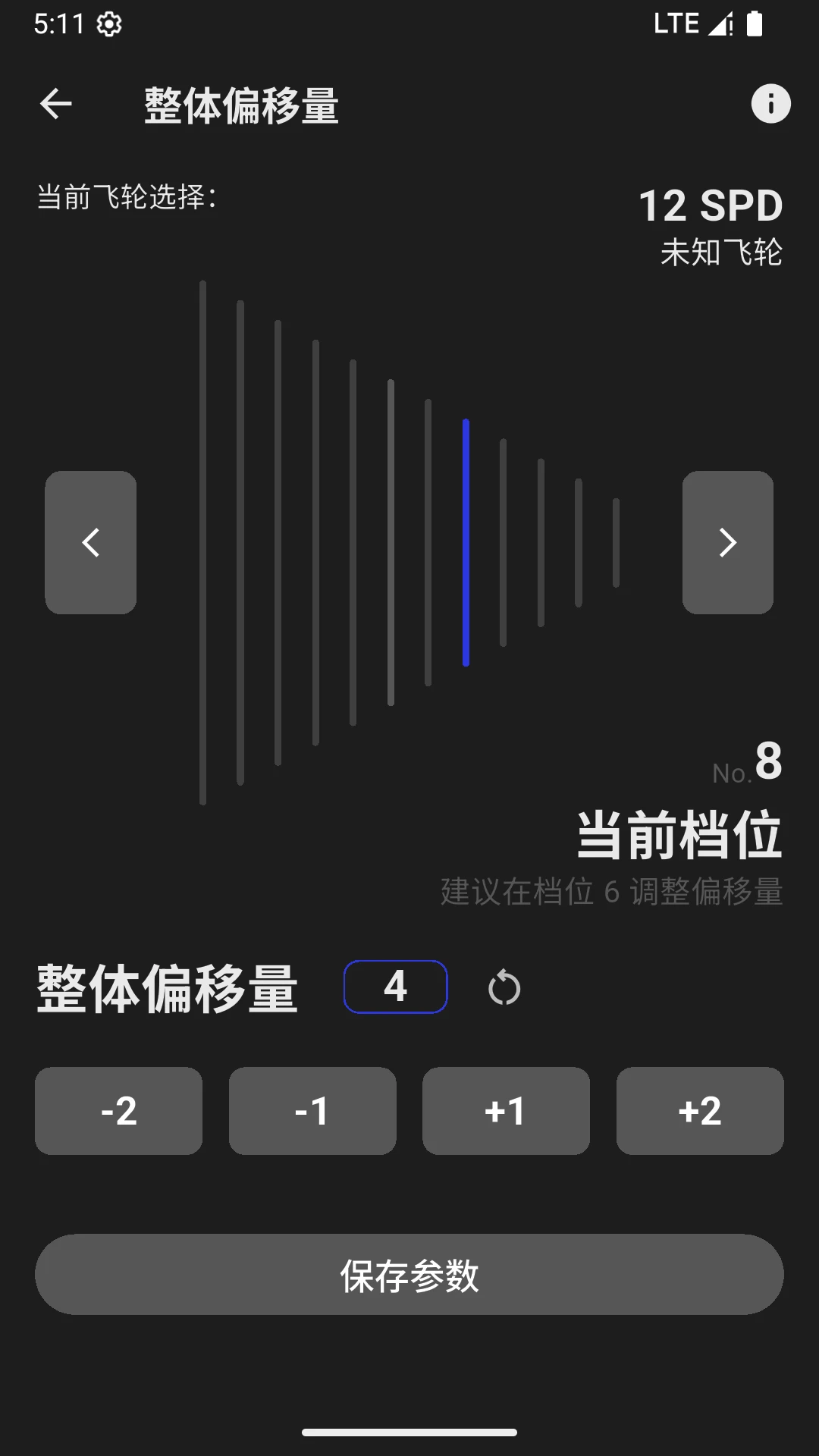Decrease offset by 2
This screenshot has height=1456, width=819.
tap(118, 1110)
